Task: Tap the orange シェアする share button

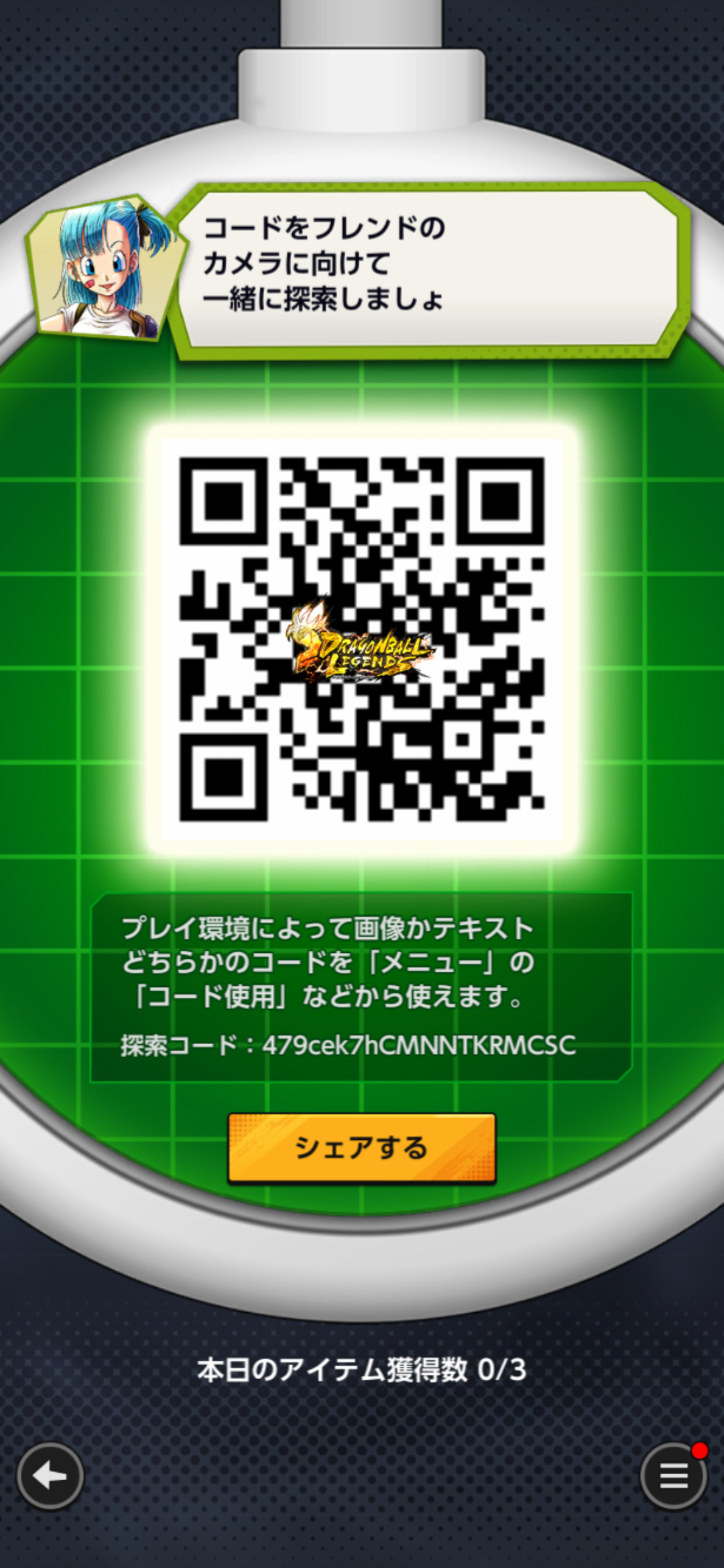Action: 361,1148
